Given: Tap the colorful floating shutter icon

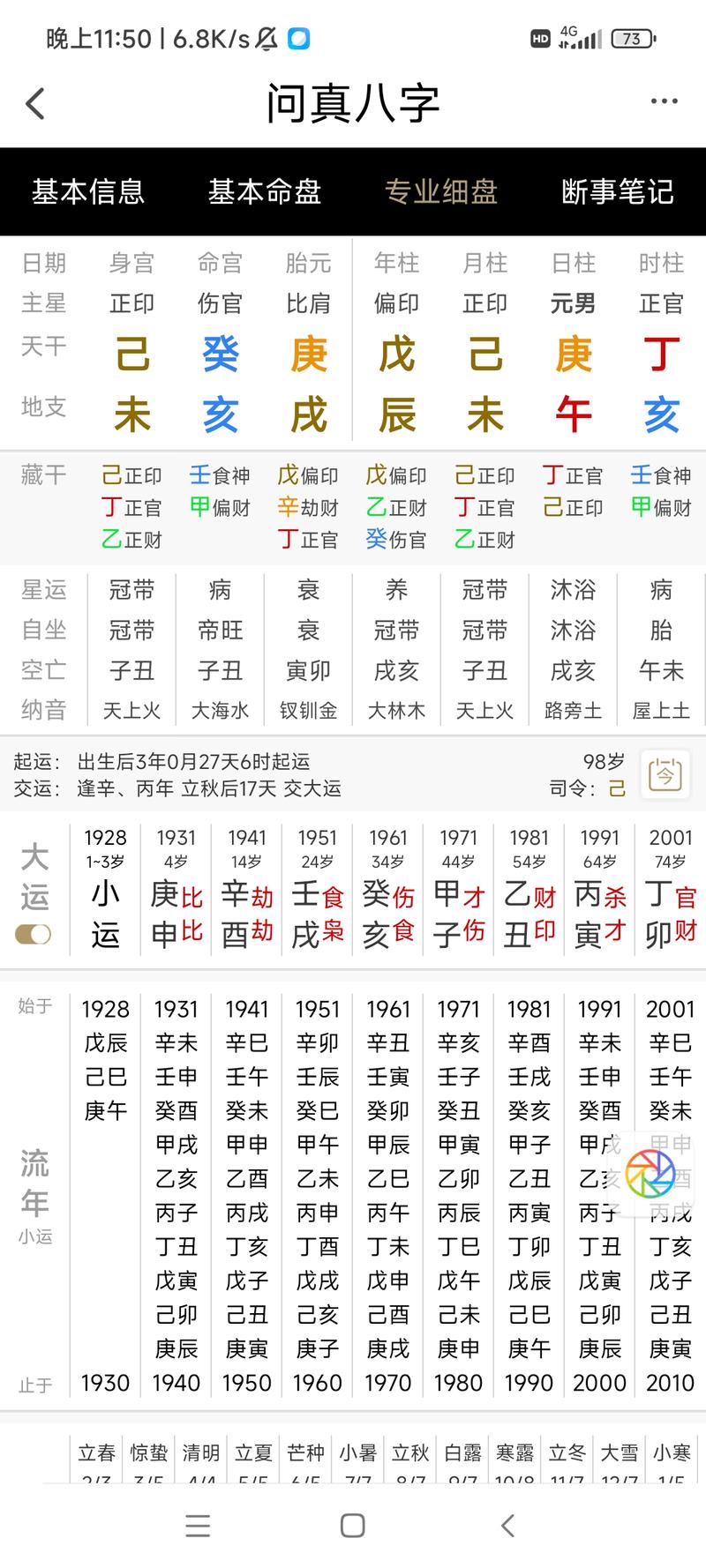Looking at the screenshot, I should pyautogui.click(x=650, y=1174).
